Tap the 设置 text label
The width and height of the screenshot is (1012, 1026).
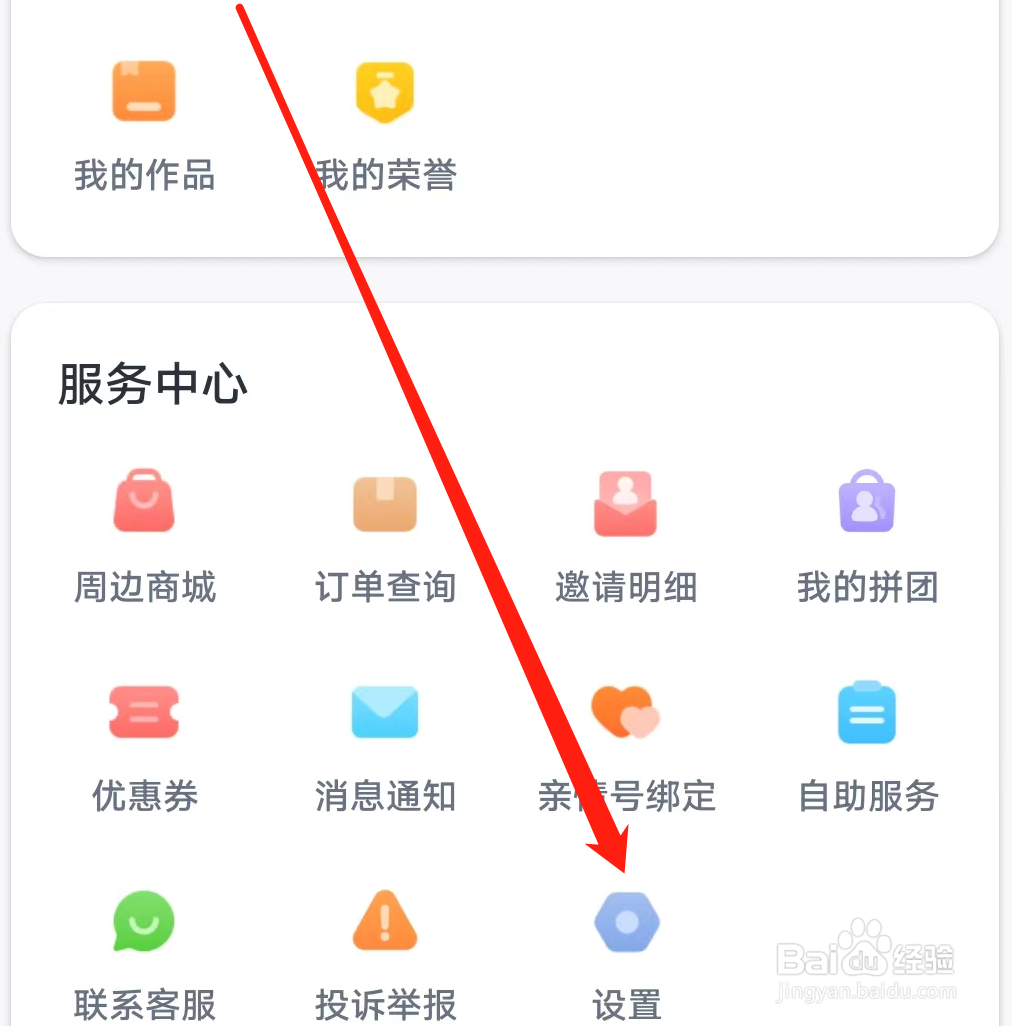click(x=626, y=1005)
